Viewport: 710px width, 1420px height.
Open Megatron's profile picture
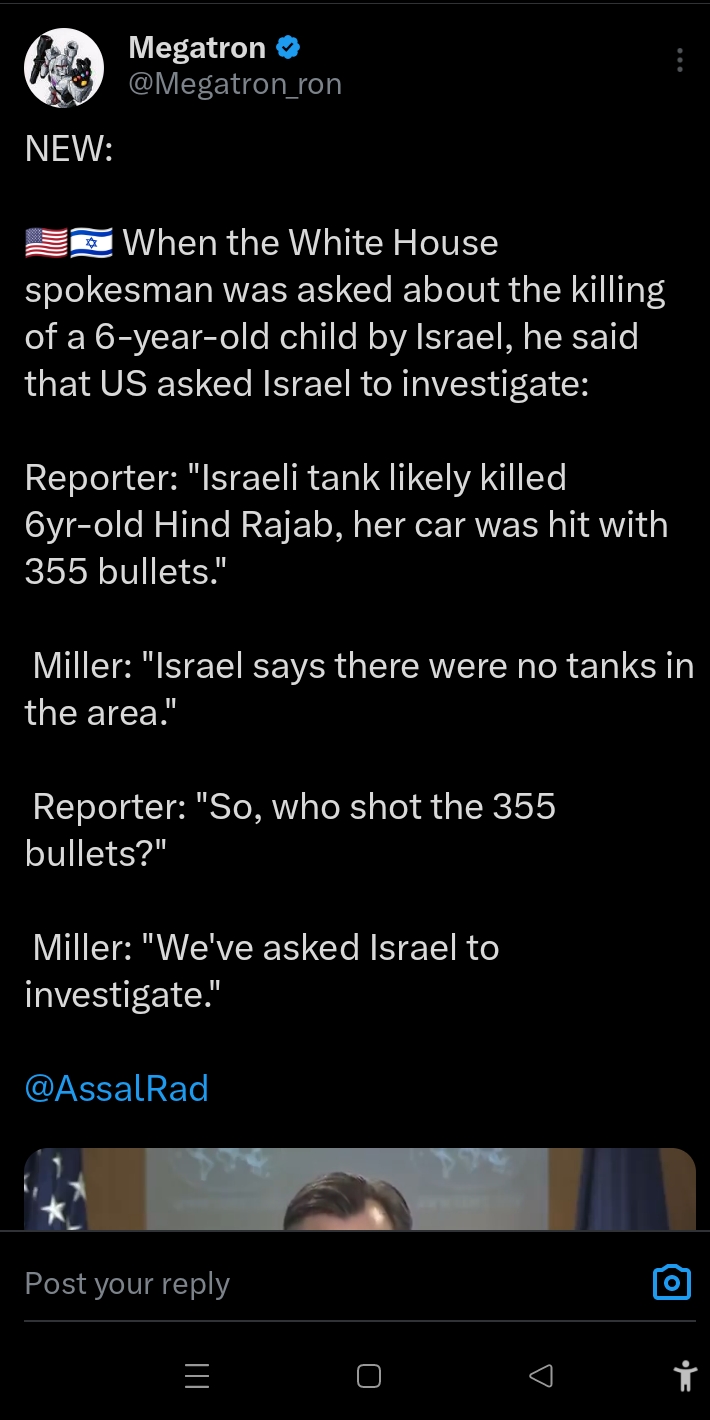64,67
